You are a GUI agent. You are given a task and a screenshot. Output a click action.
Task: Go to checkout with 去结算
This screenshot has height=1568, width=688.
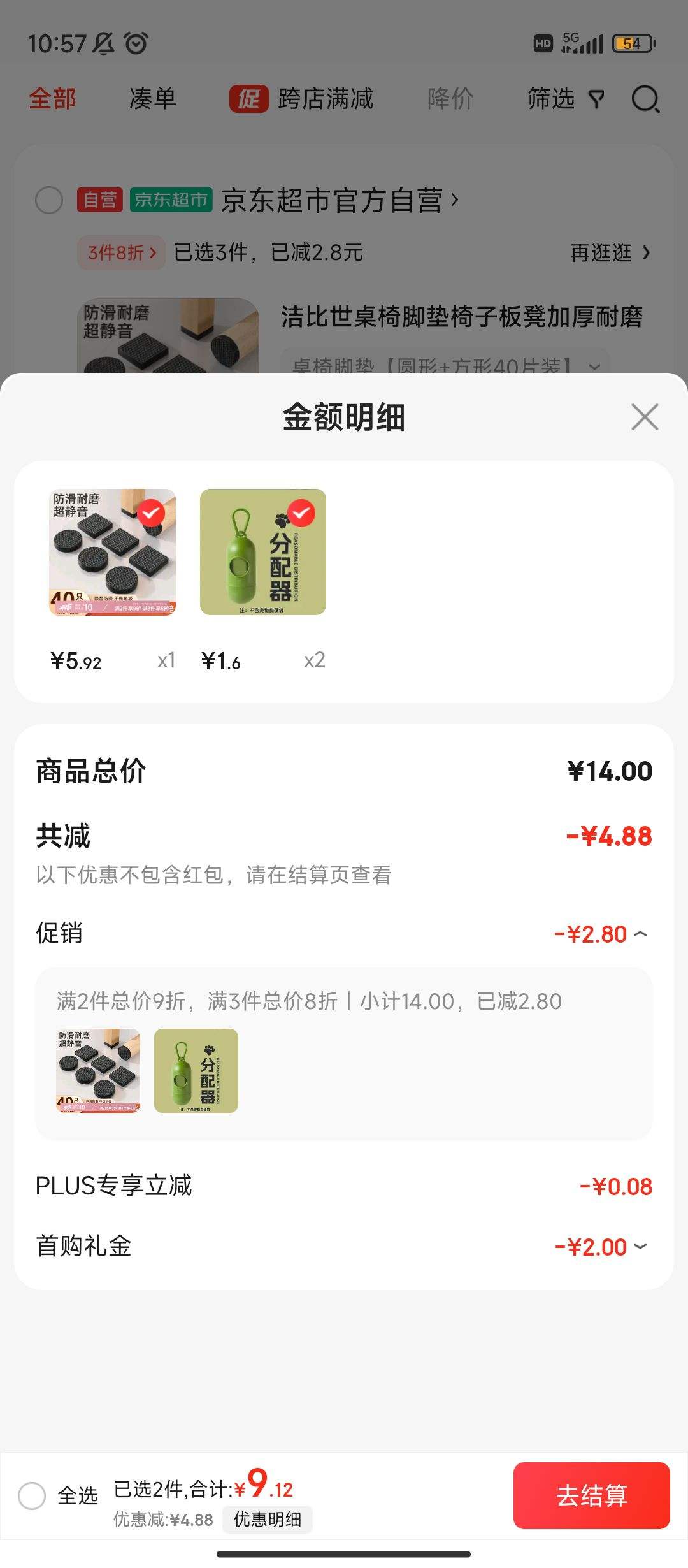591,1495
